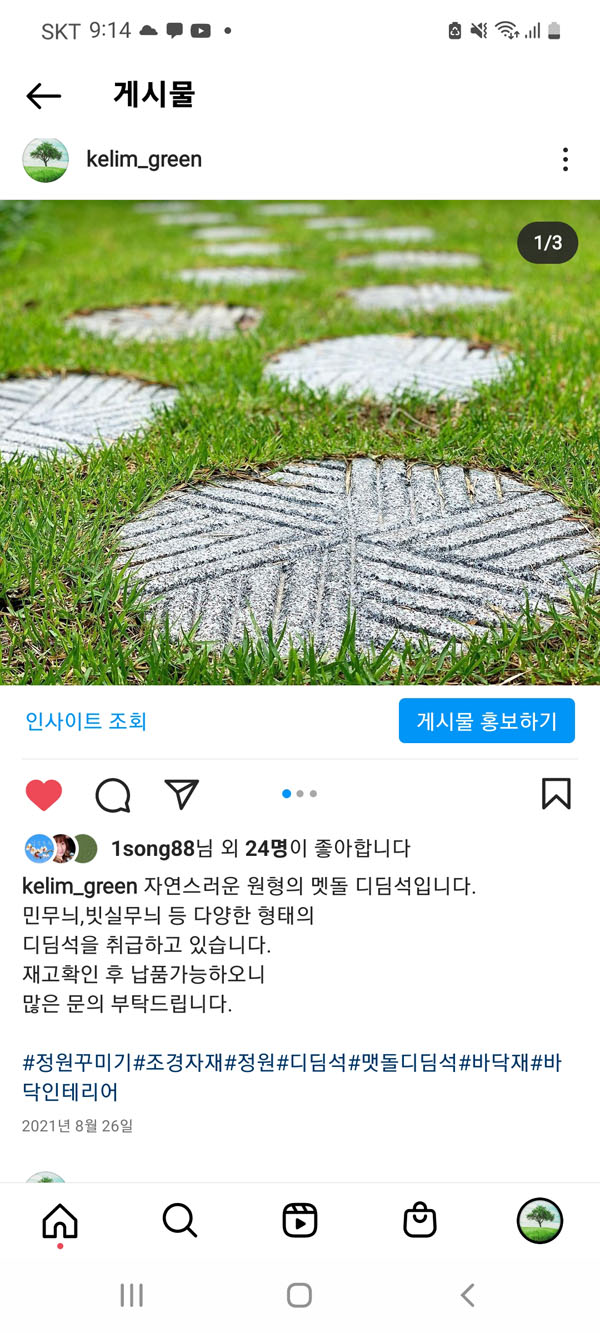Screen dimensions: 600x1333
Task: Save the post with the bookmark icon
Action: (x=556, y=794)
